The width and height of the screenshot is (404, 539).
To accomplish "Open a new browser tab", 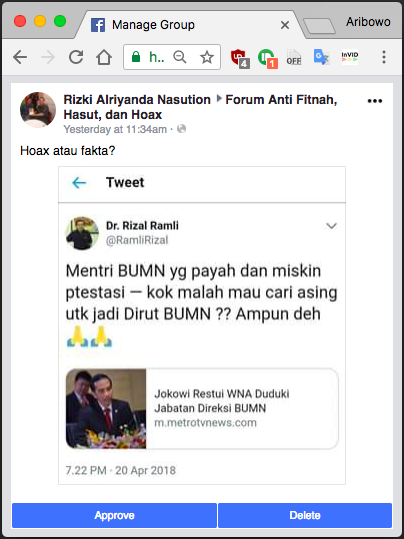I will pos(319,26).
